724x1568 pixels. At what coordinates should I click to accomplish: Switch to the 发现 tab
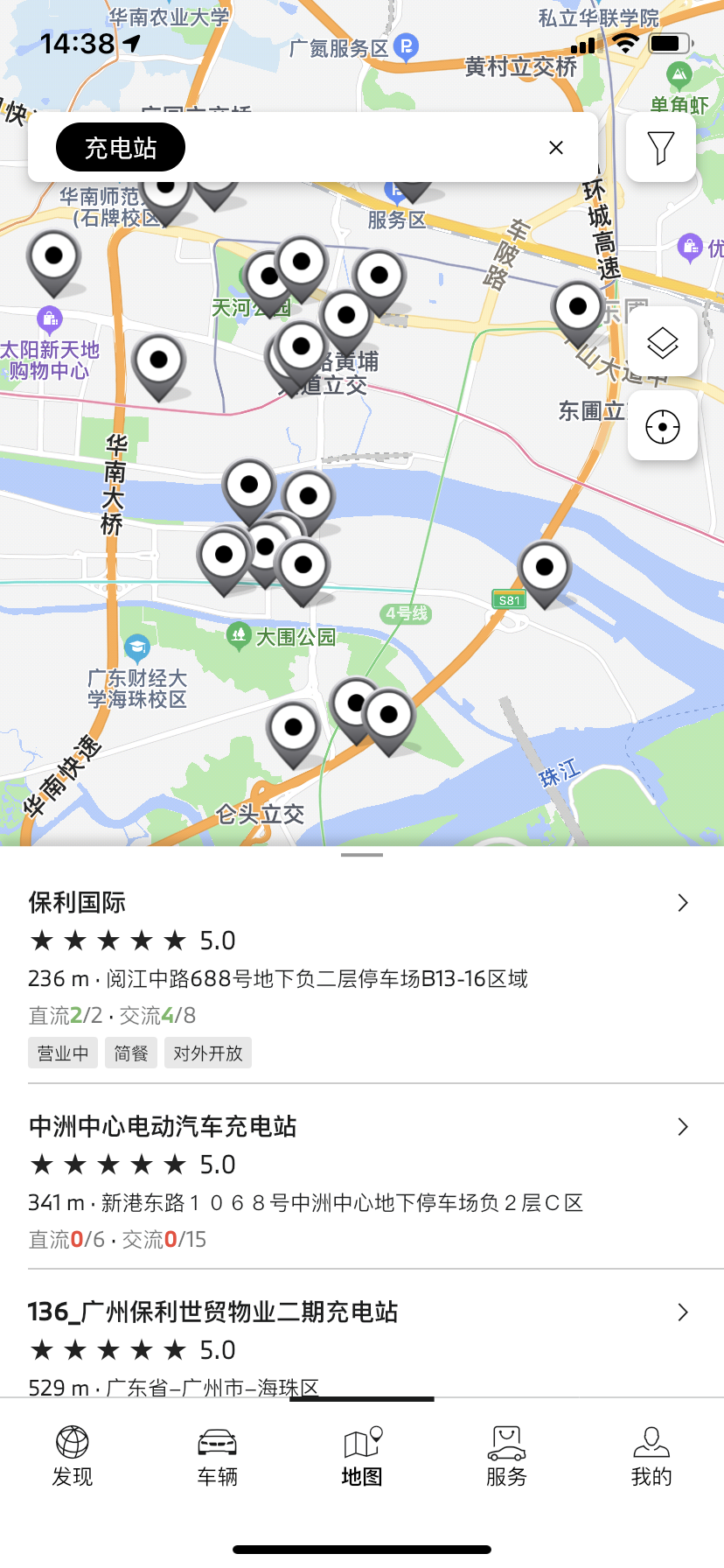[x=73, y=1456]
